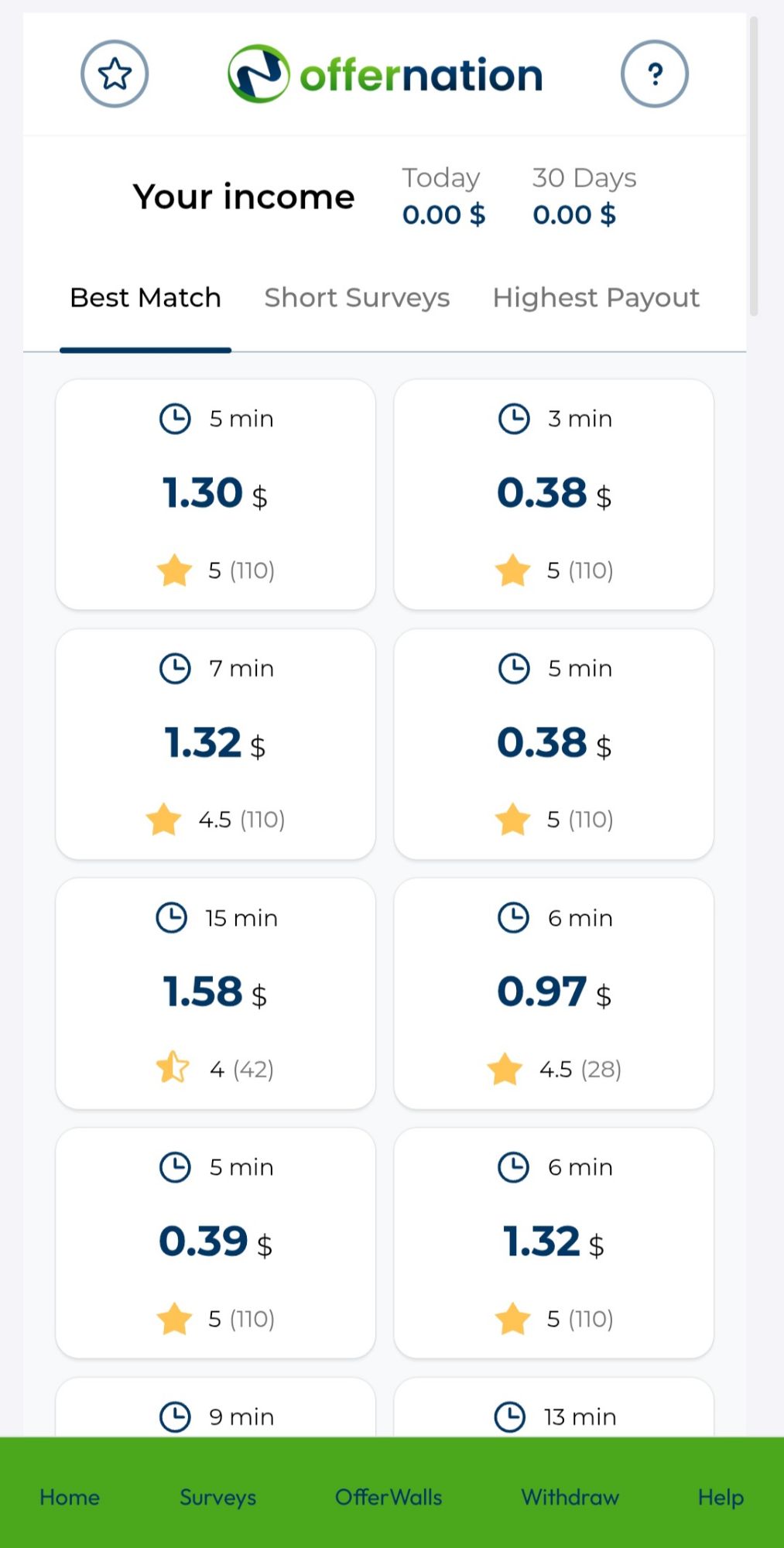Click the Today income amount

pos(443,214)
